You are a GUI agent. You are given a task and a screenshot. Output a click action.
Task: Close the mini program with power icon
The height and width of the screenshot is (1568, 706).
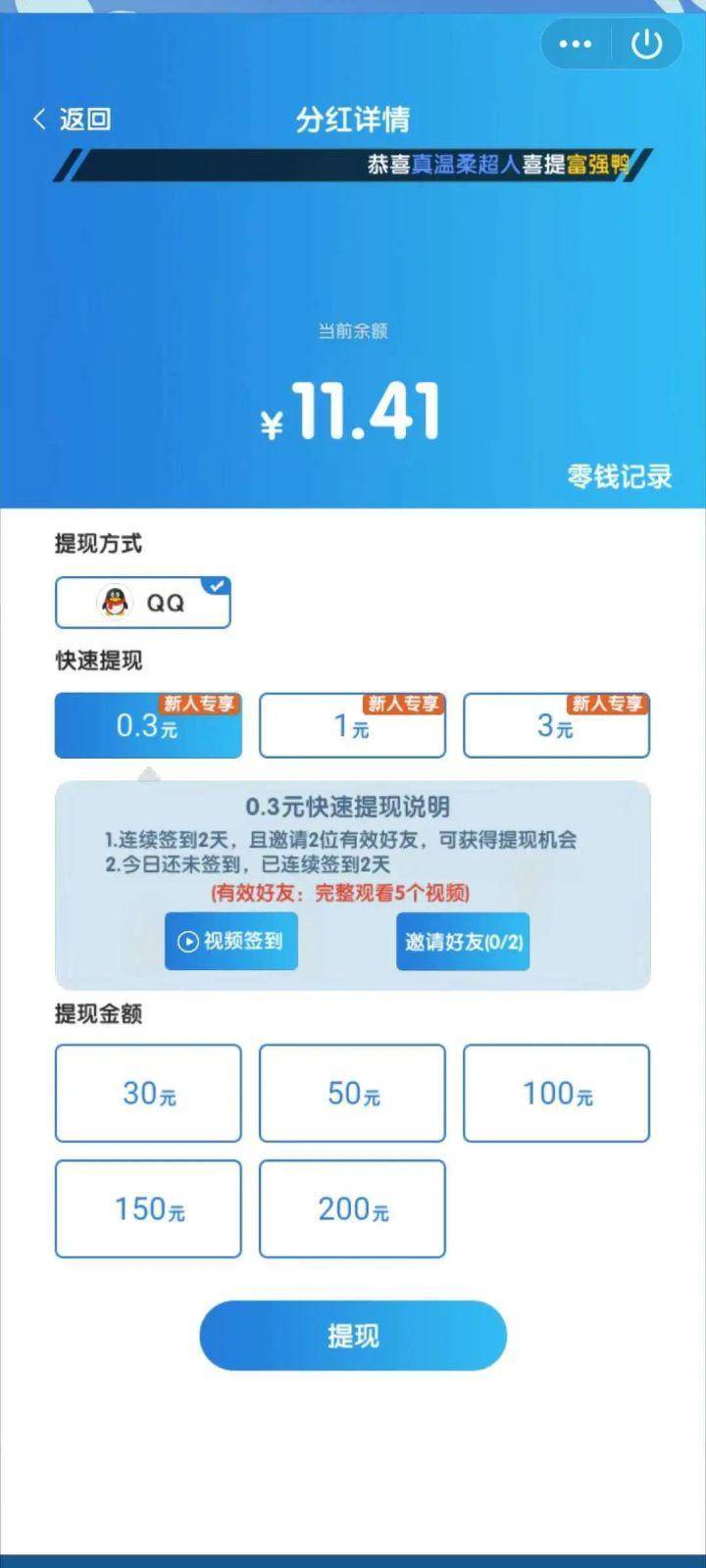pyautogui.click(x=646, y=44)
